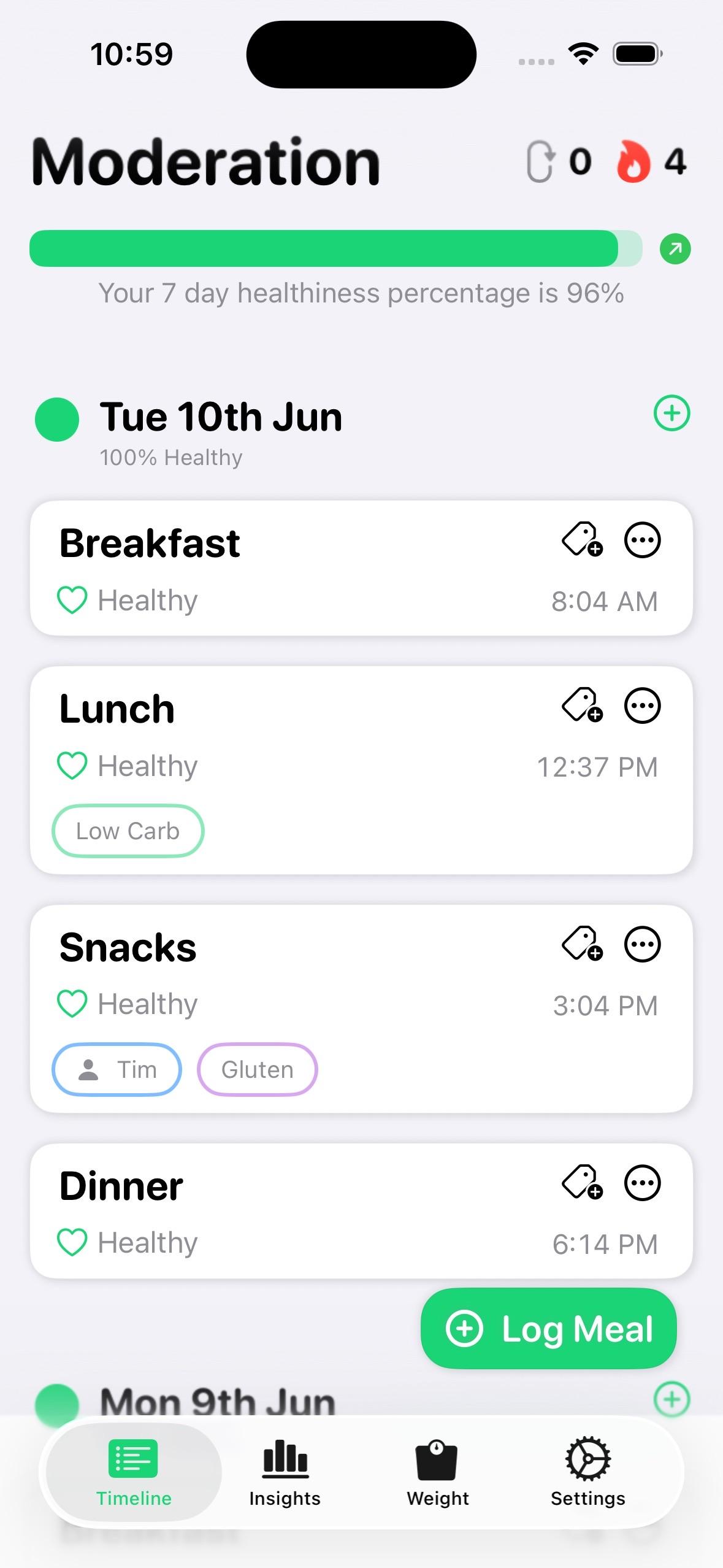
Task: Switch to the Weight tab
Action: point(437,1472)
